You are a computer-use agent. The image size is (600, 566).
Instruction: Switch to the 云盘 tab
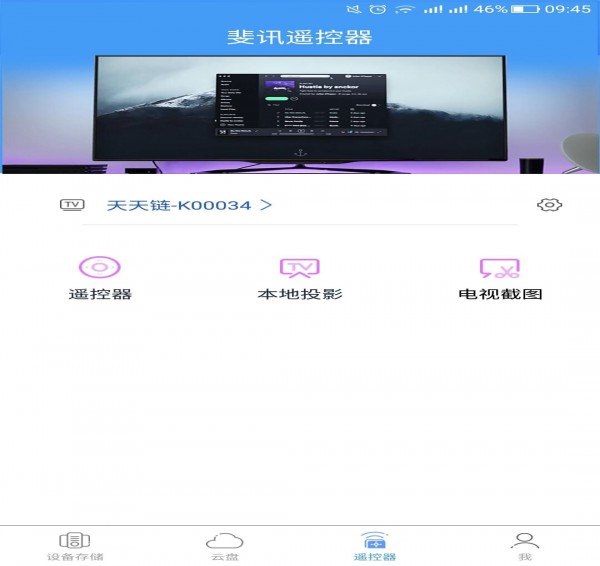[225, 546]
